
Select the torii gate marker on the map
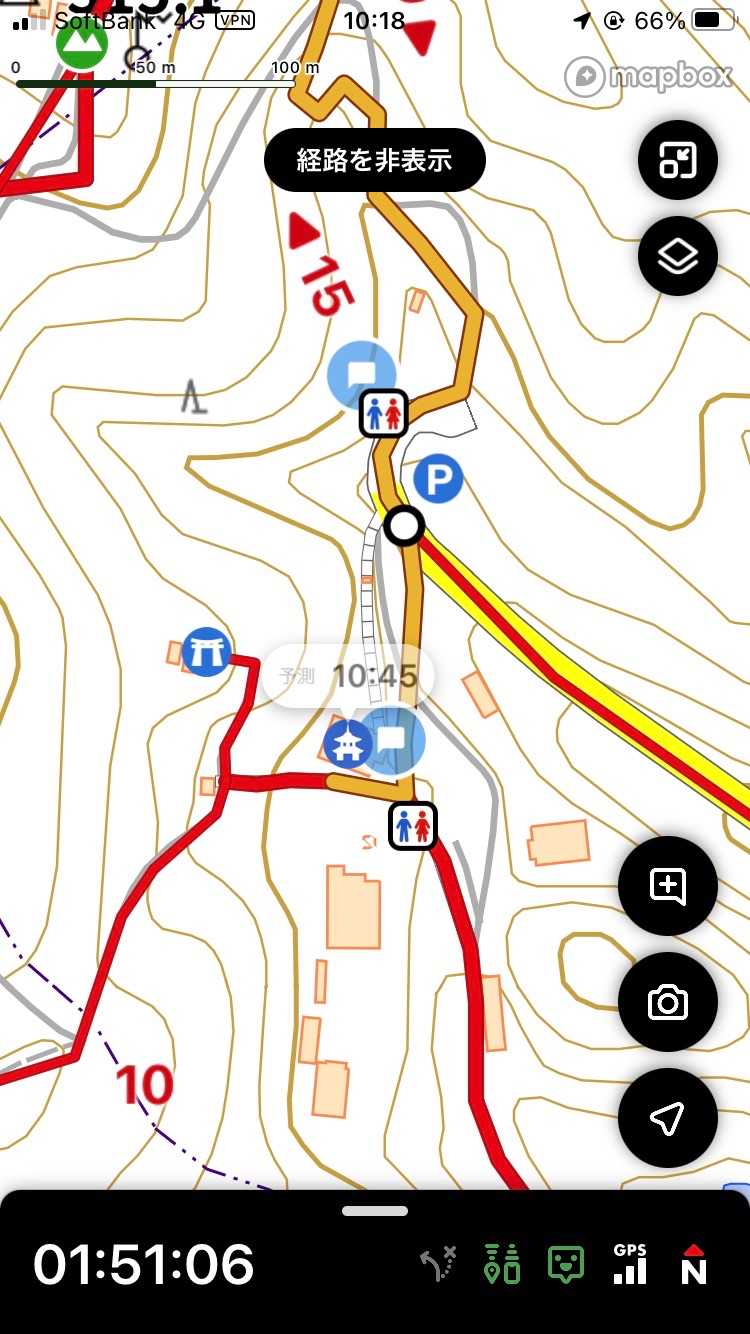pyautogui.click(x=207, y=652)
